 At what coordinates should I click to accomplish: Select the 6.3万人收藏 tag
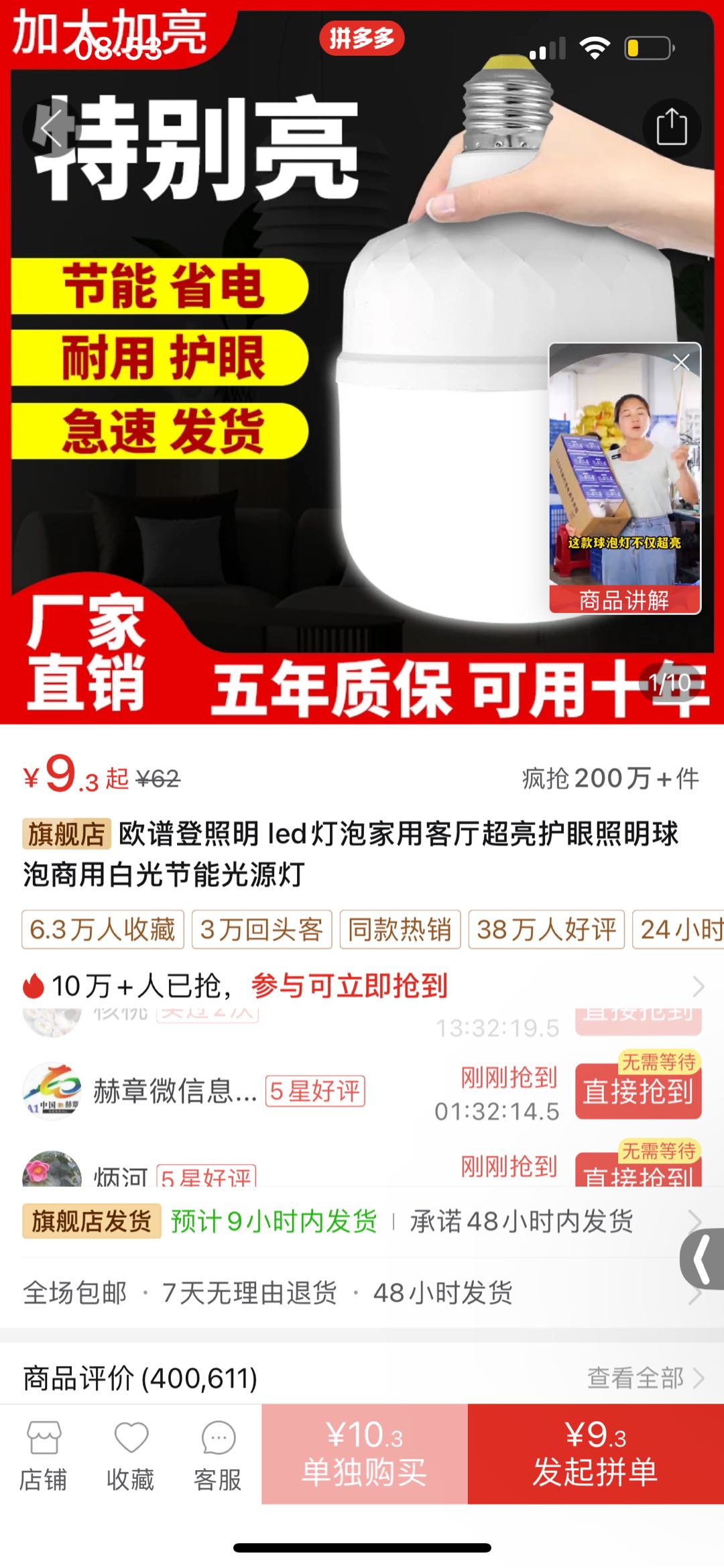click(103, 930)
